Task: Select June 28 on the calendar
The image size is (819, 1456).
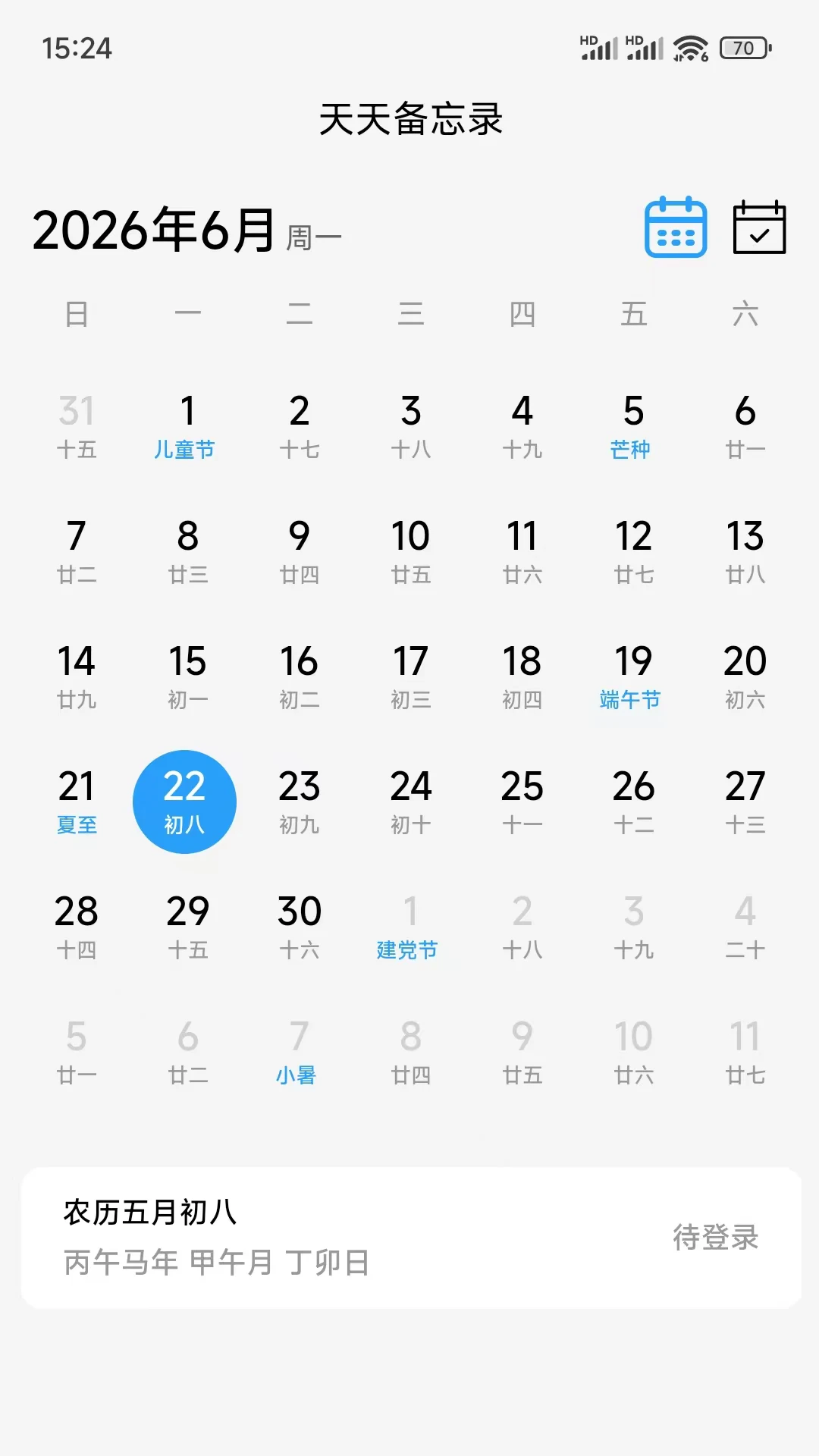Action: [x=76, y=927]
